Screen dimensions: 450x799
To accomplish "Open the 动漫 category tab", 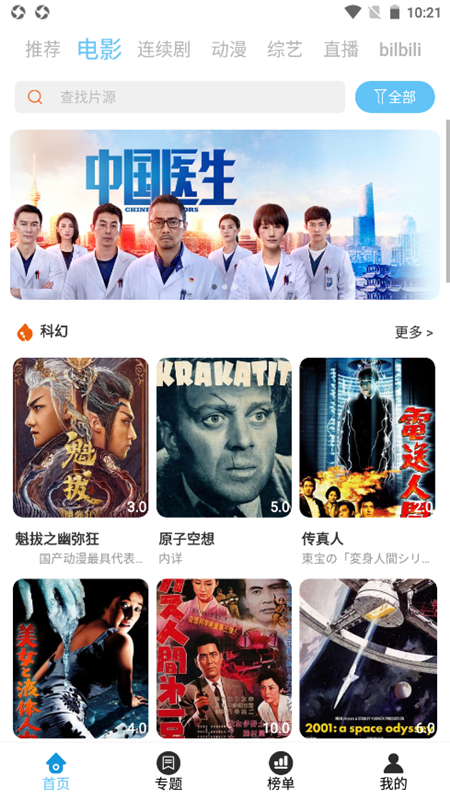I will click(229, 49).
